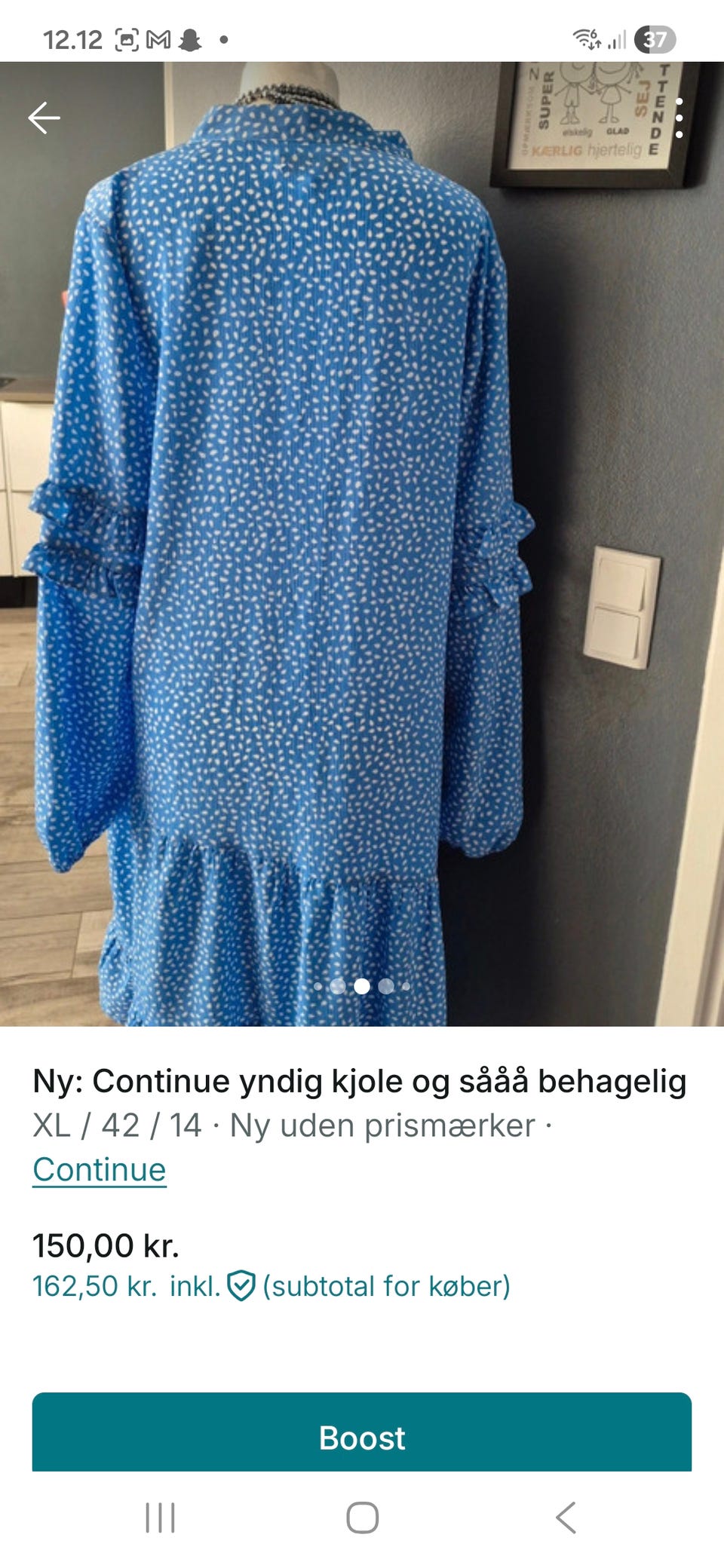The image size is (724, 1568).
Task: Go to the phone's home screen
Action: pos(362,1517)
